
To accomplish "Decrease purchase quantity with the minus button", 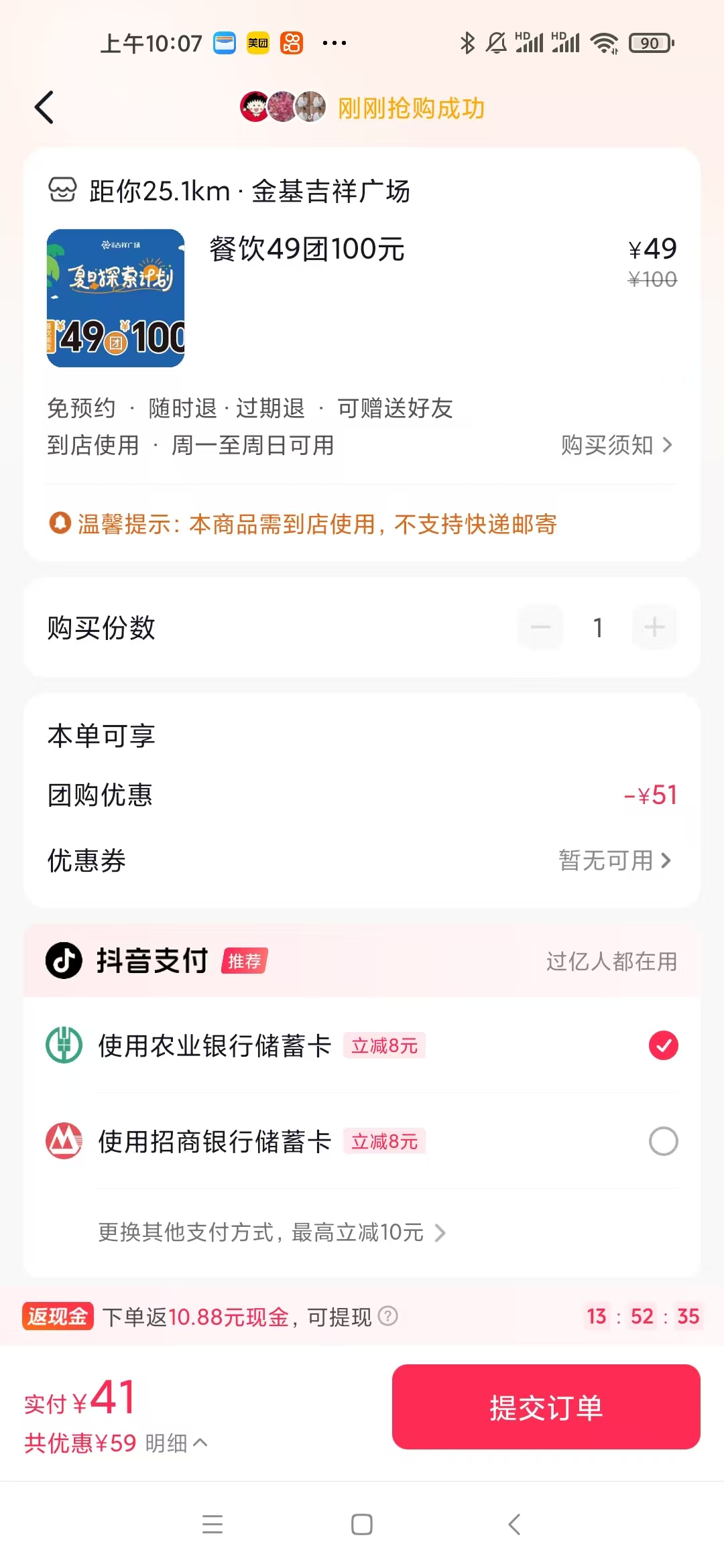I will pyautogui.click(x=540, y=627).
